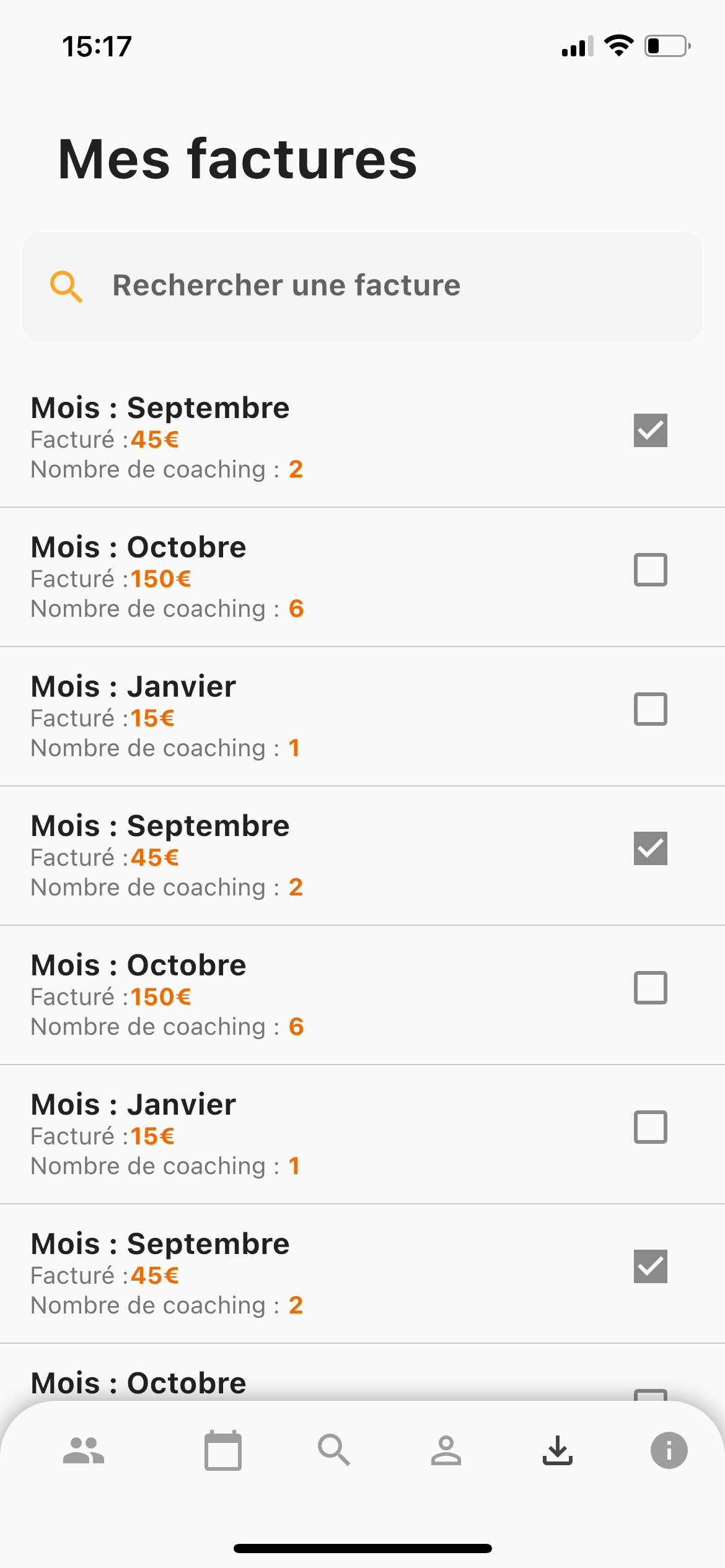725x1568 pixels.
Task: Open the people group tab
Action: coord(84,1450)
